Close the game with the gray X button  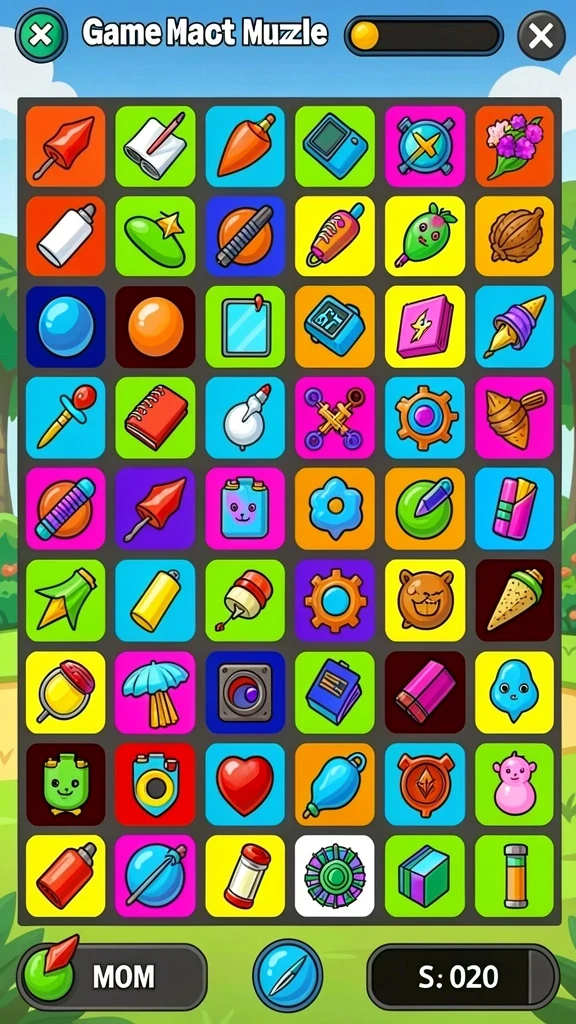pyautogui.click(x=541, y=35)
